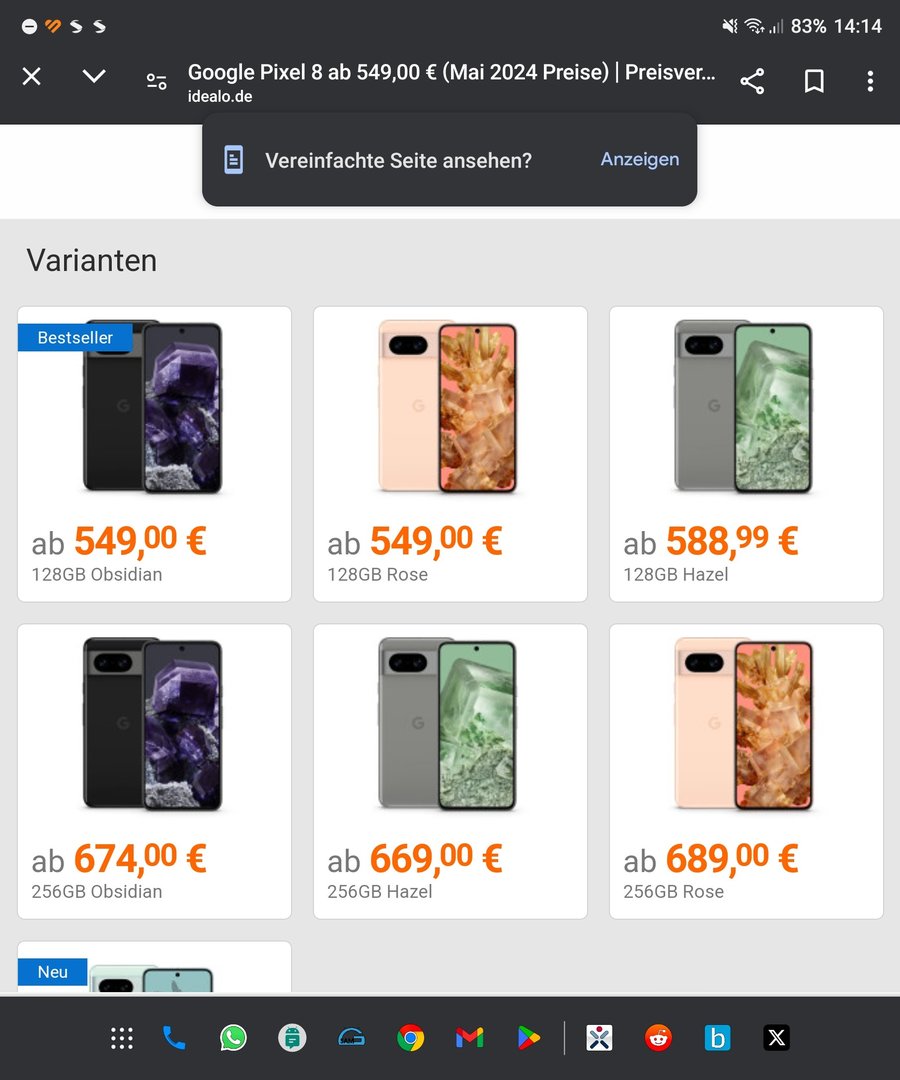Minimize the tab with the down chevron

(x=94, y=77)
